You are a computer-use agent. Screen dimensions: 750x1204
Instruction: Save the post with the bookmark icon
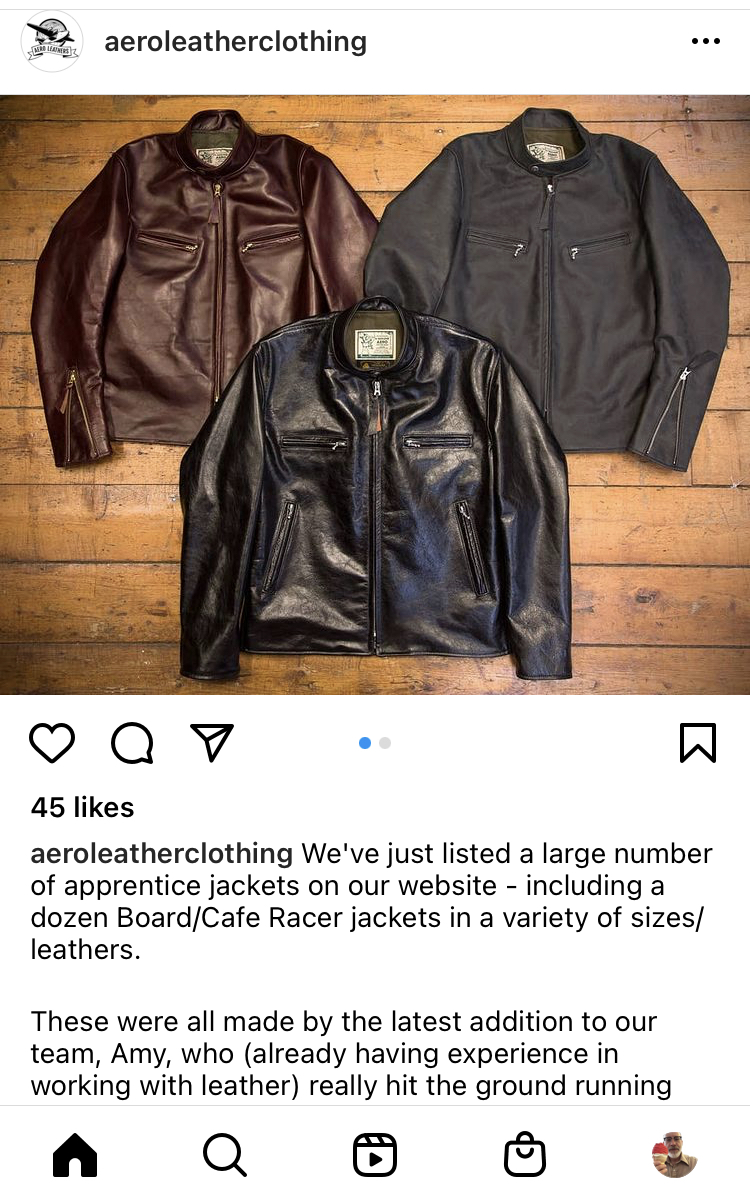click(698, 743)
